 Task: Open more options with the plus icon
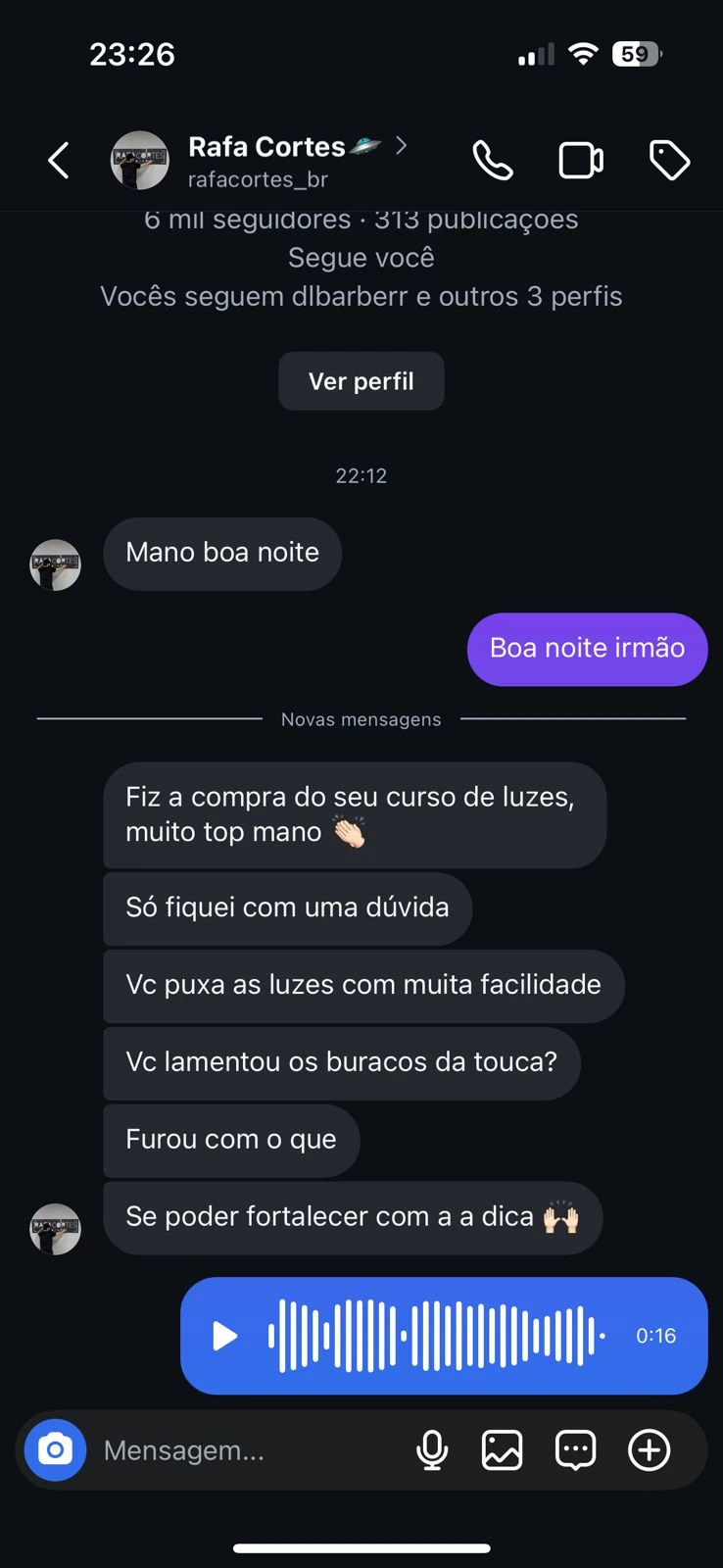649,1450
